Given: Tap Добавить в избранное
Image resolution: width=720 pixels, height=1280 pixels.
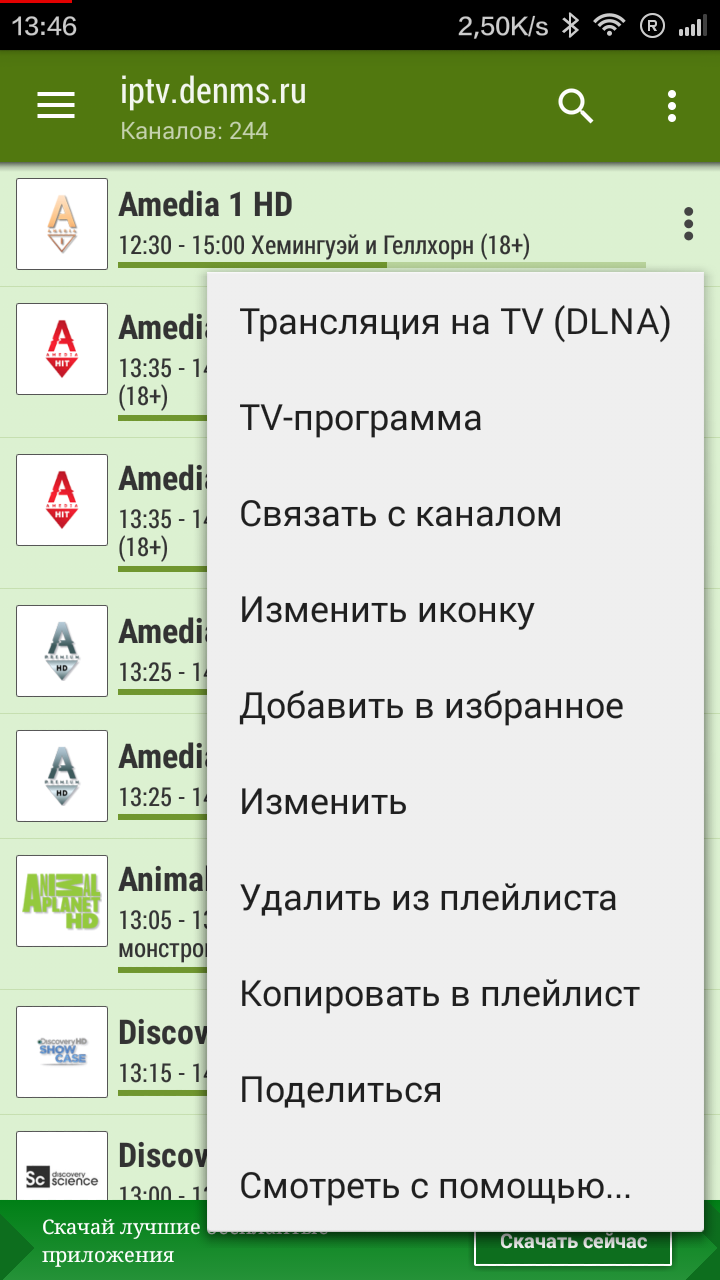Looking at the screenshot, I should (455, 706).
